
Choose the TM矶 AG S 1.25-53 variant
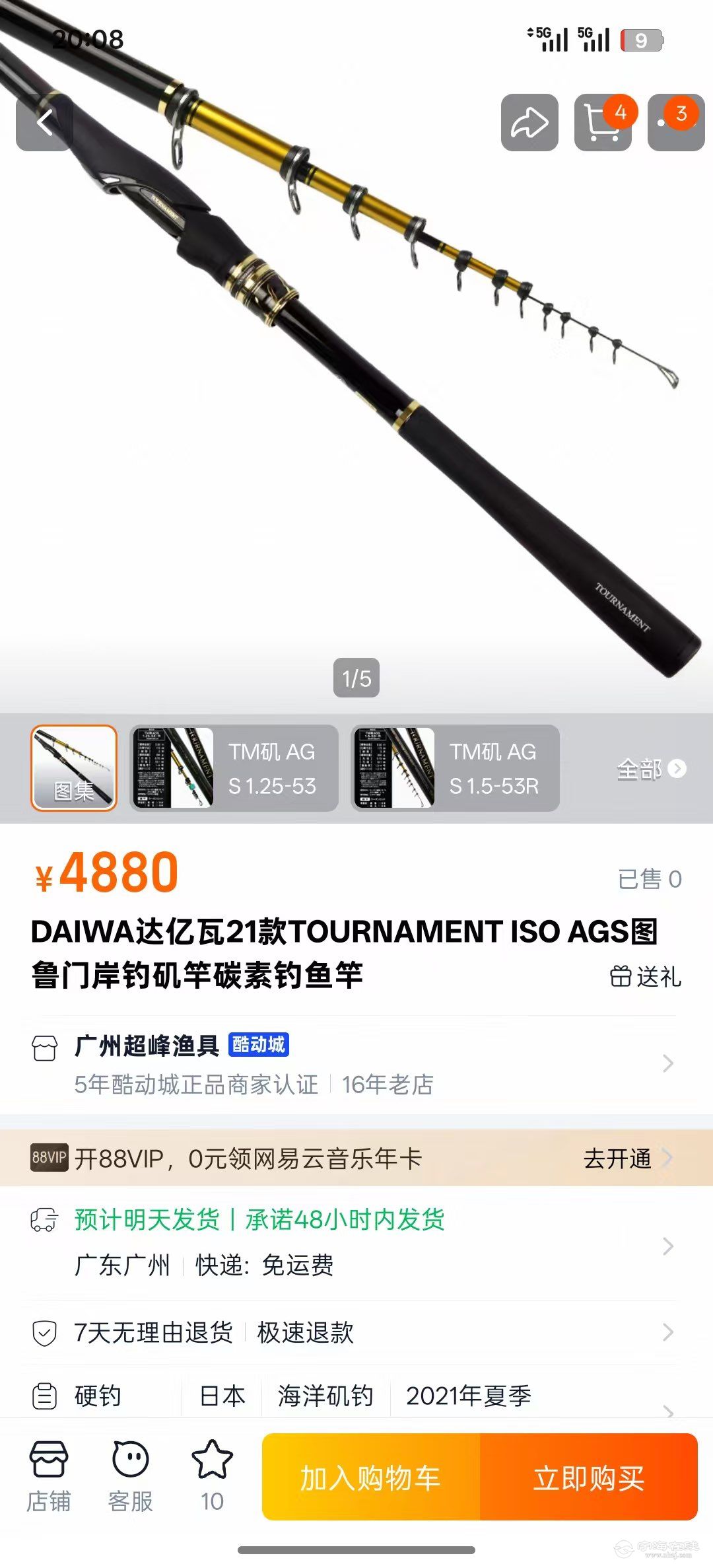234,767
